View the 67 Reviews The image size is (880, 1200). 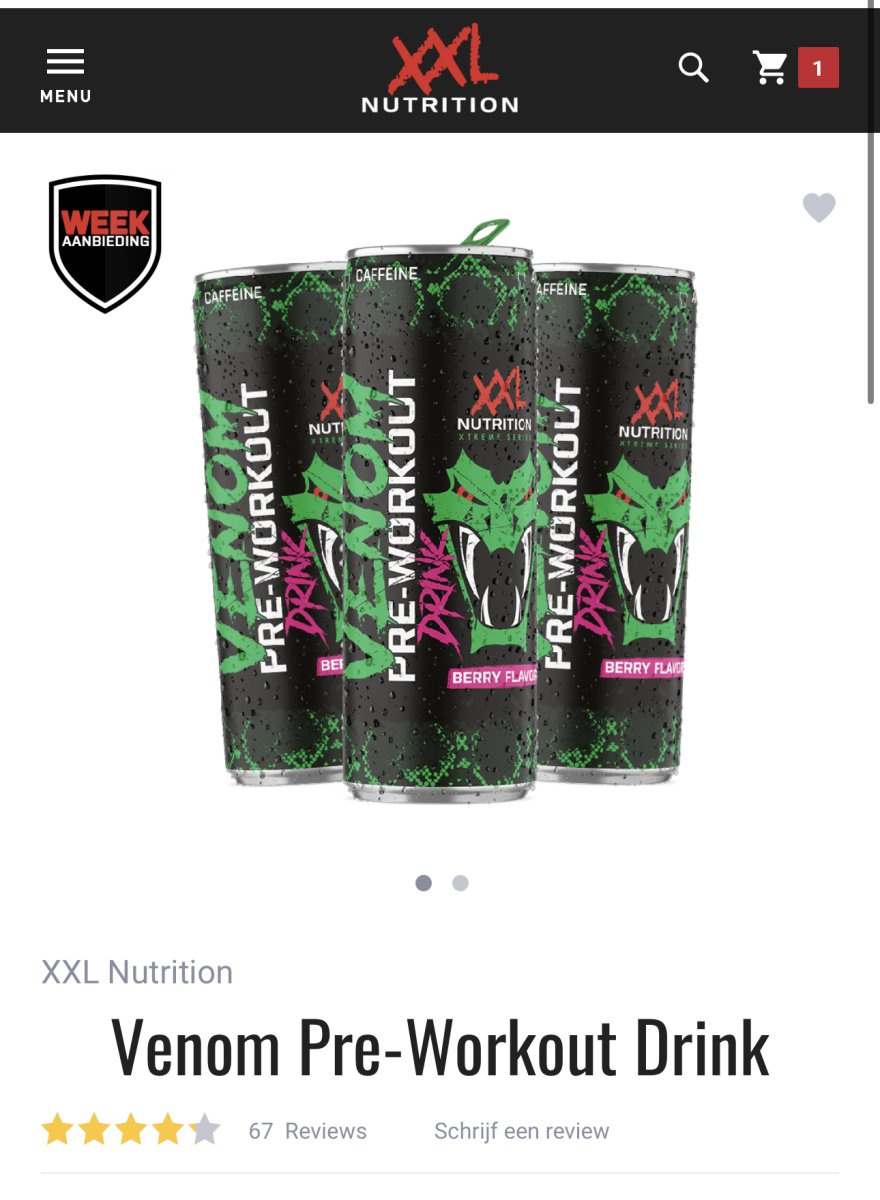307,1131
